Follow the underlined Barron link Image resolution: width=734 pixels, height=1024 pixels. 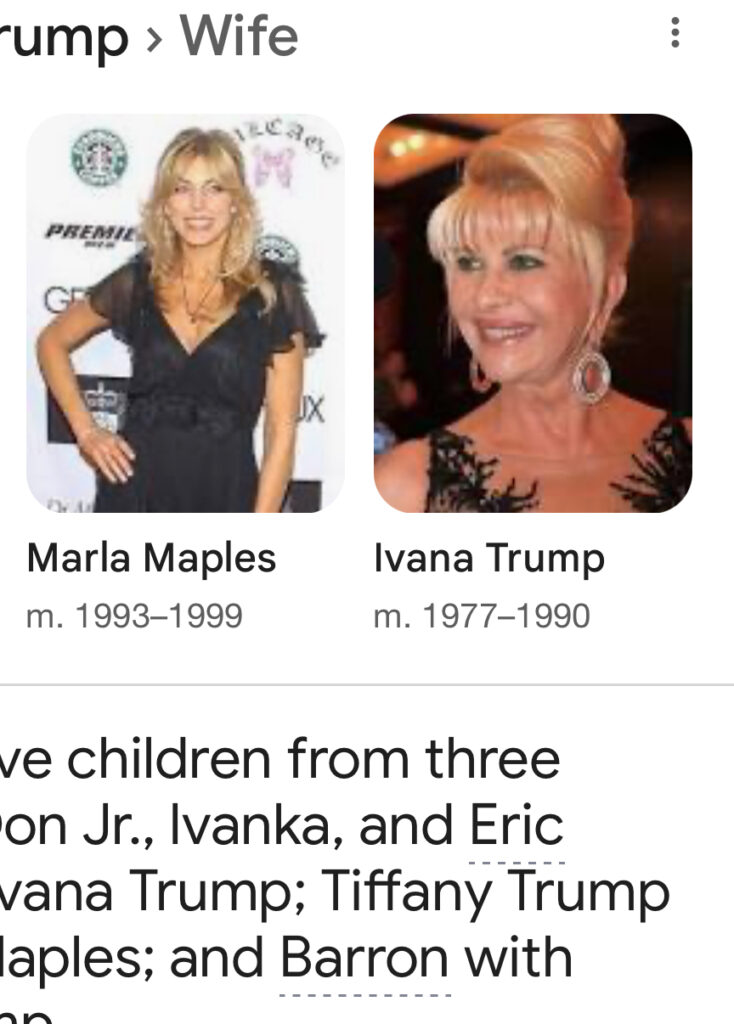pos(364,958)
